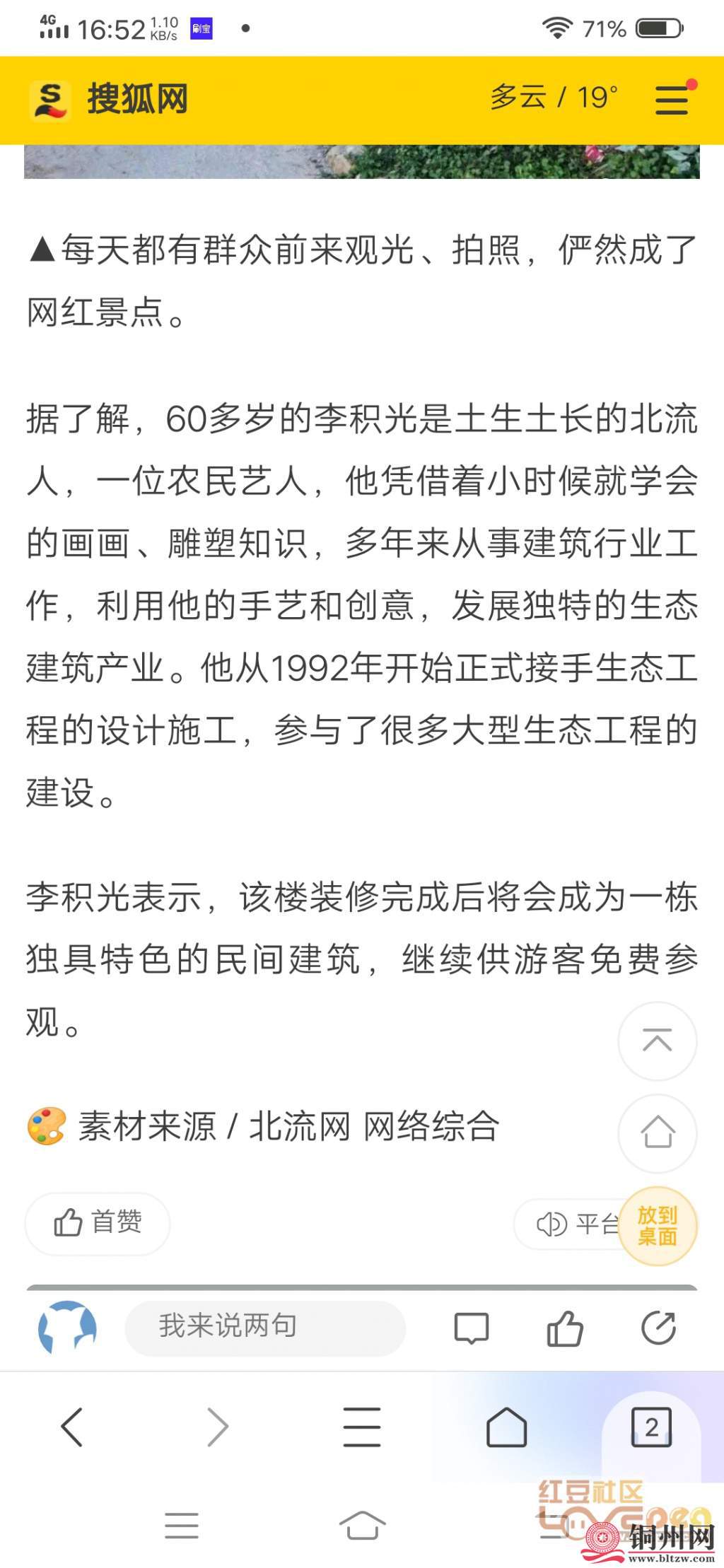Open the browser menu

point(362,1427)
